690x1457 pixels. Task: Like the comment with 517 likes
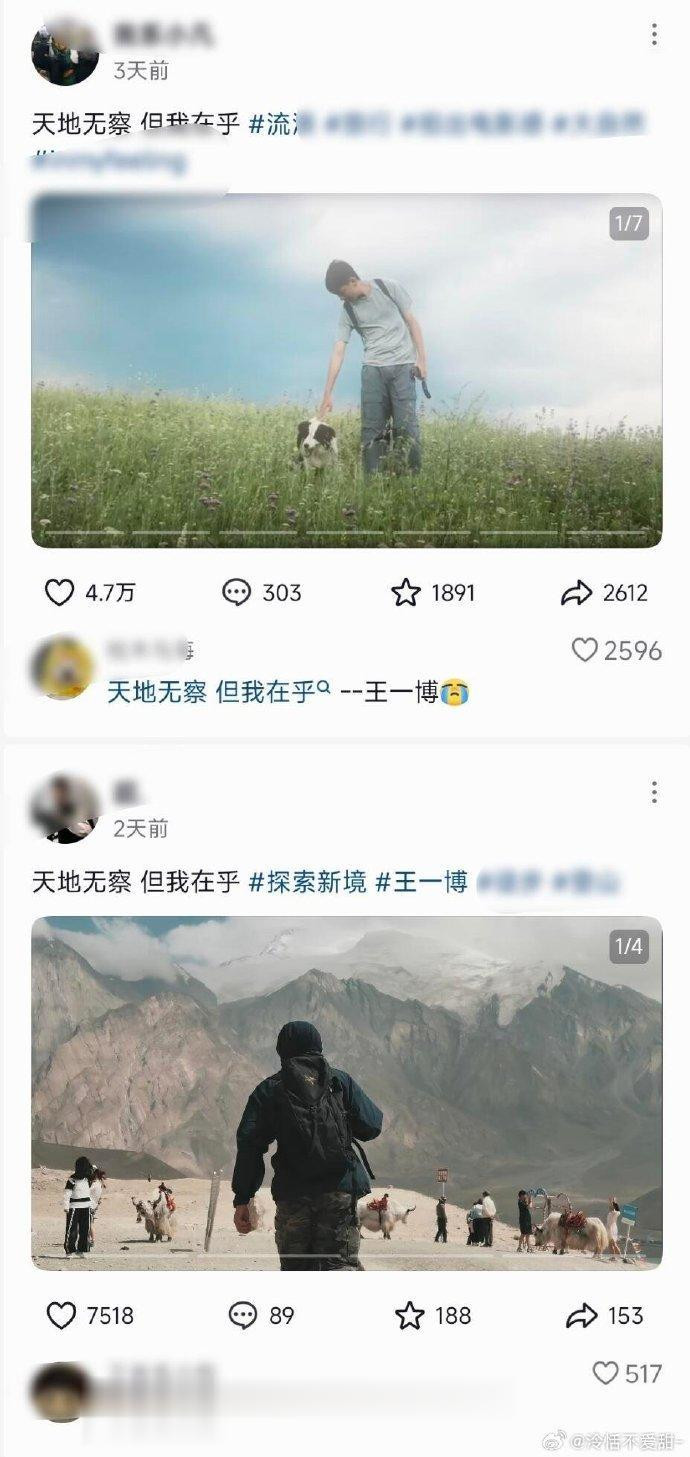605,1373
